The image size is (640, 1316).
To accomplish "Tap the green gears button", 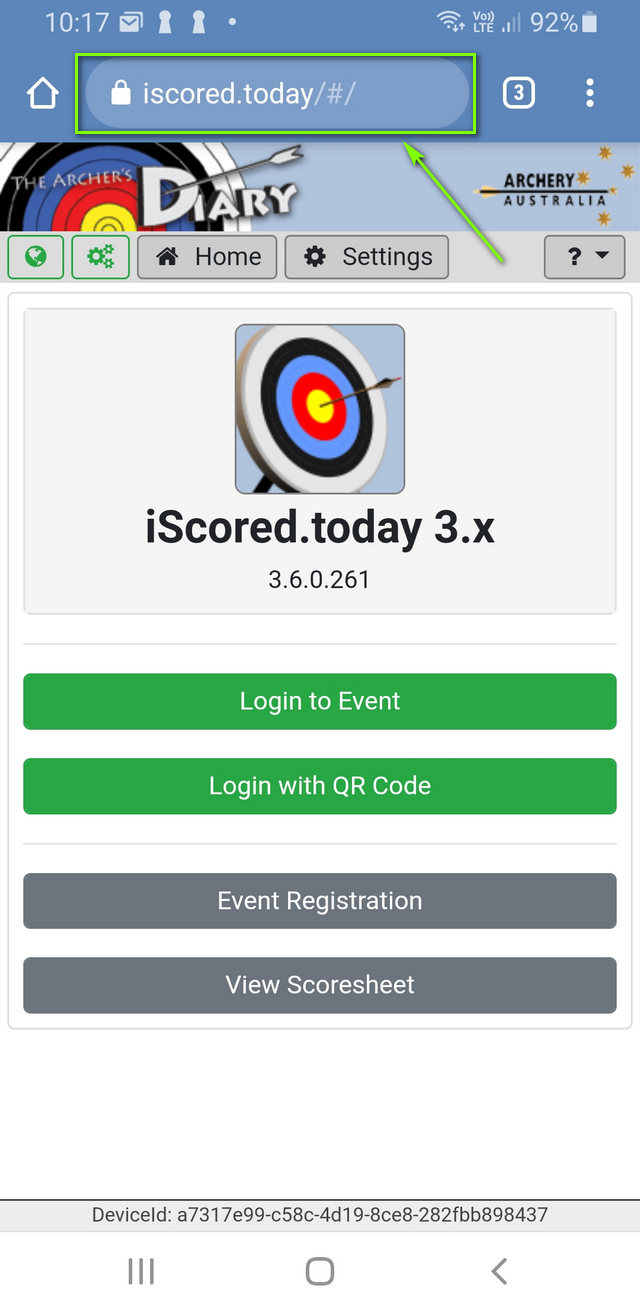I will pyautogui.click(x=101, y=257).
